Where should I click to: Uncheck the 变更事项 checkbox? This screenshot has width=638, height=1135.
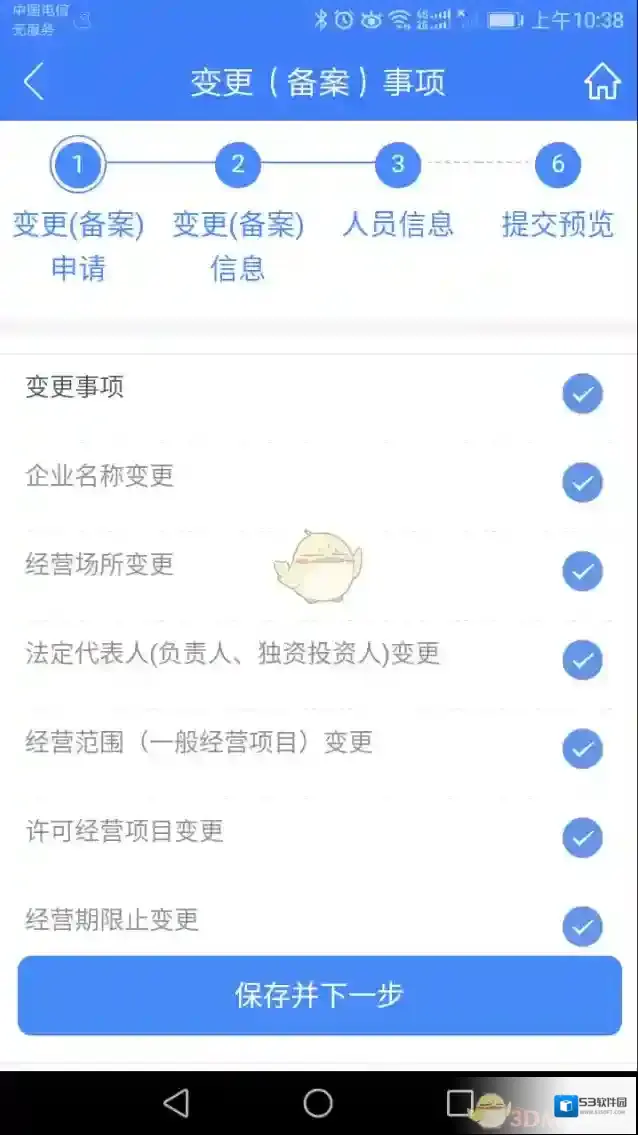click(582, 394)
